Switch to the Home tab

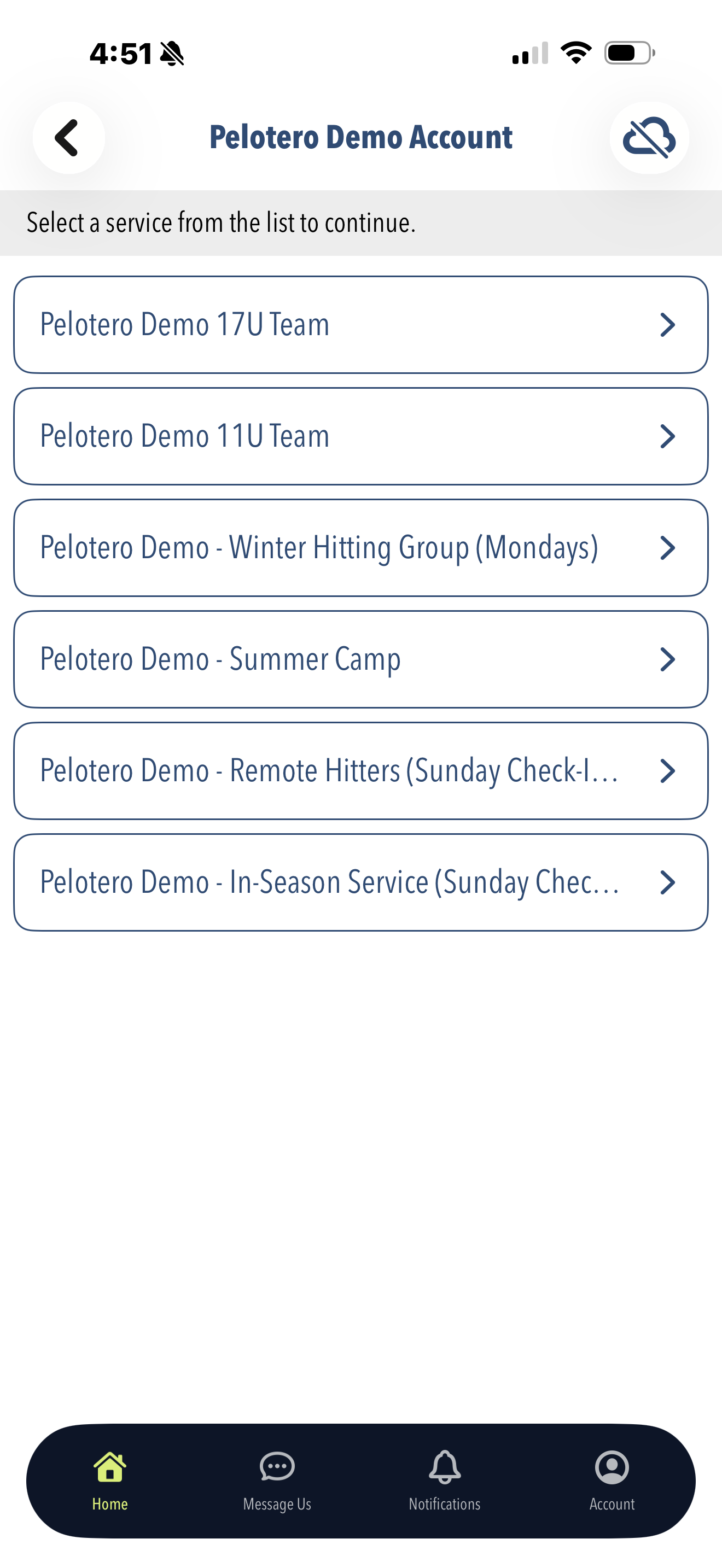click(110, 1480)
